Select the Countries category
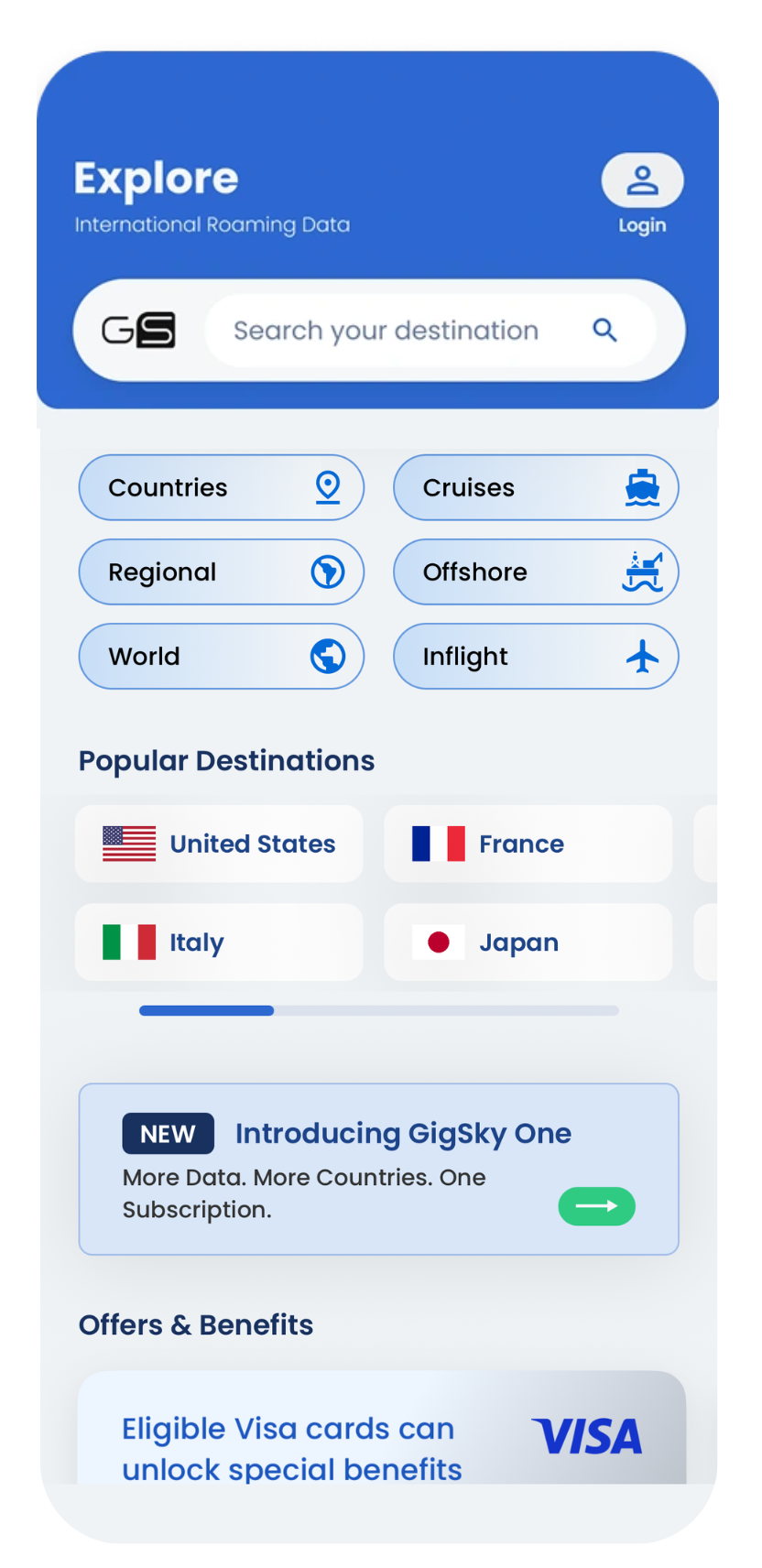762x1568 pixels. tap(222, 487)
